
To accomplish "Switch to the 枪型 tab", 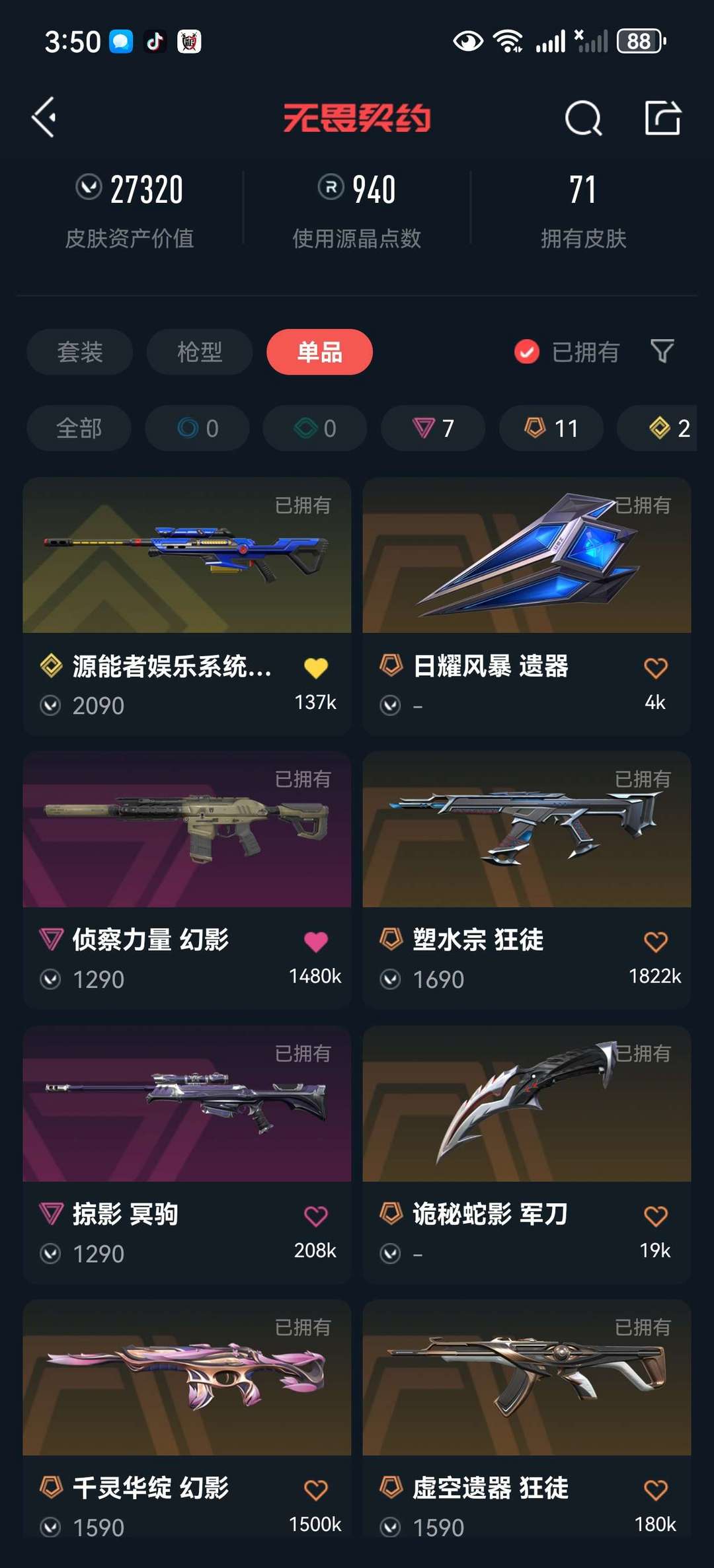I will click(x=200, y=352).
